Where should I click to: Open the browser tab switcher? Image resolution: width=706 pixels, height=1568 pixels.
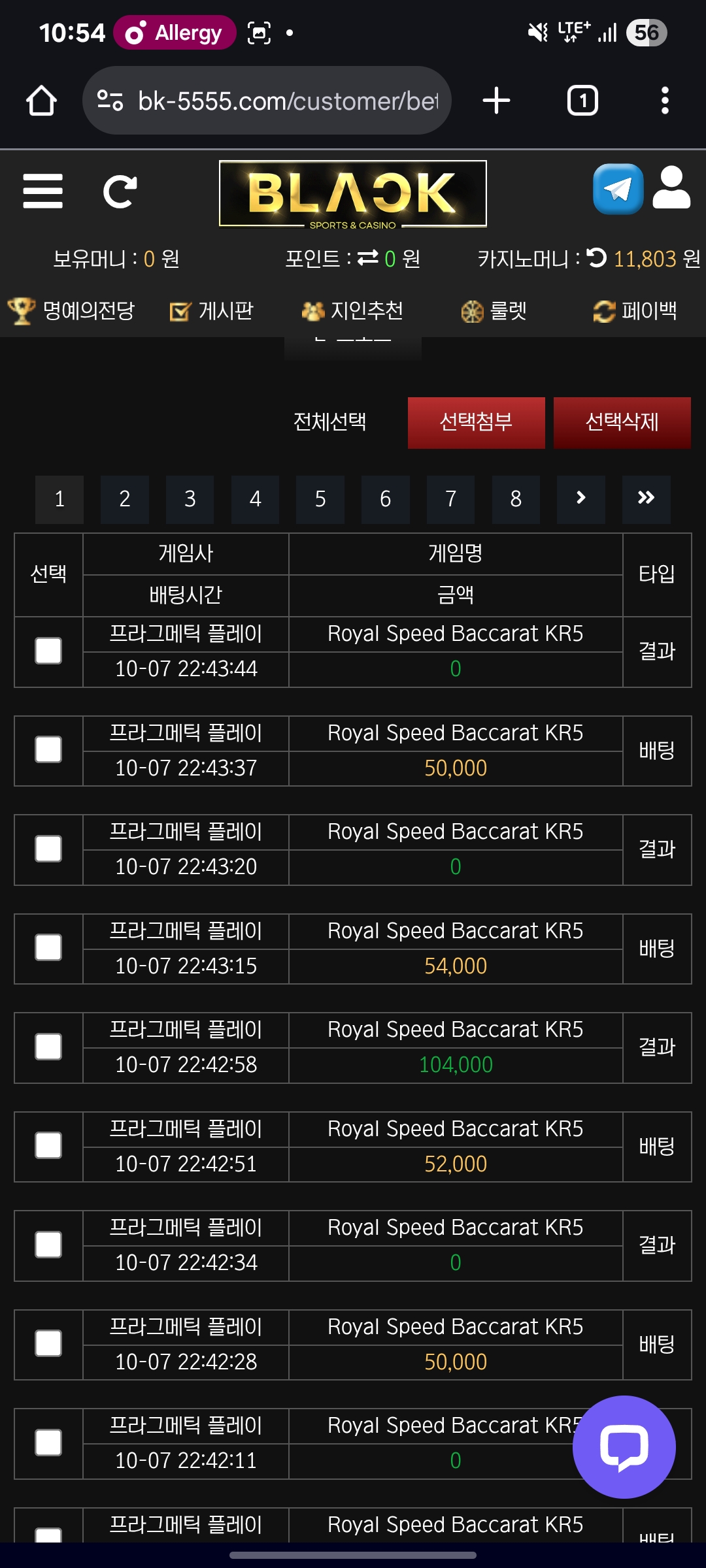tap(582, 101)
